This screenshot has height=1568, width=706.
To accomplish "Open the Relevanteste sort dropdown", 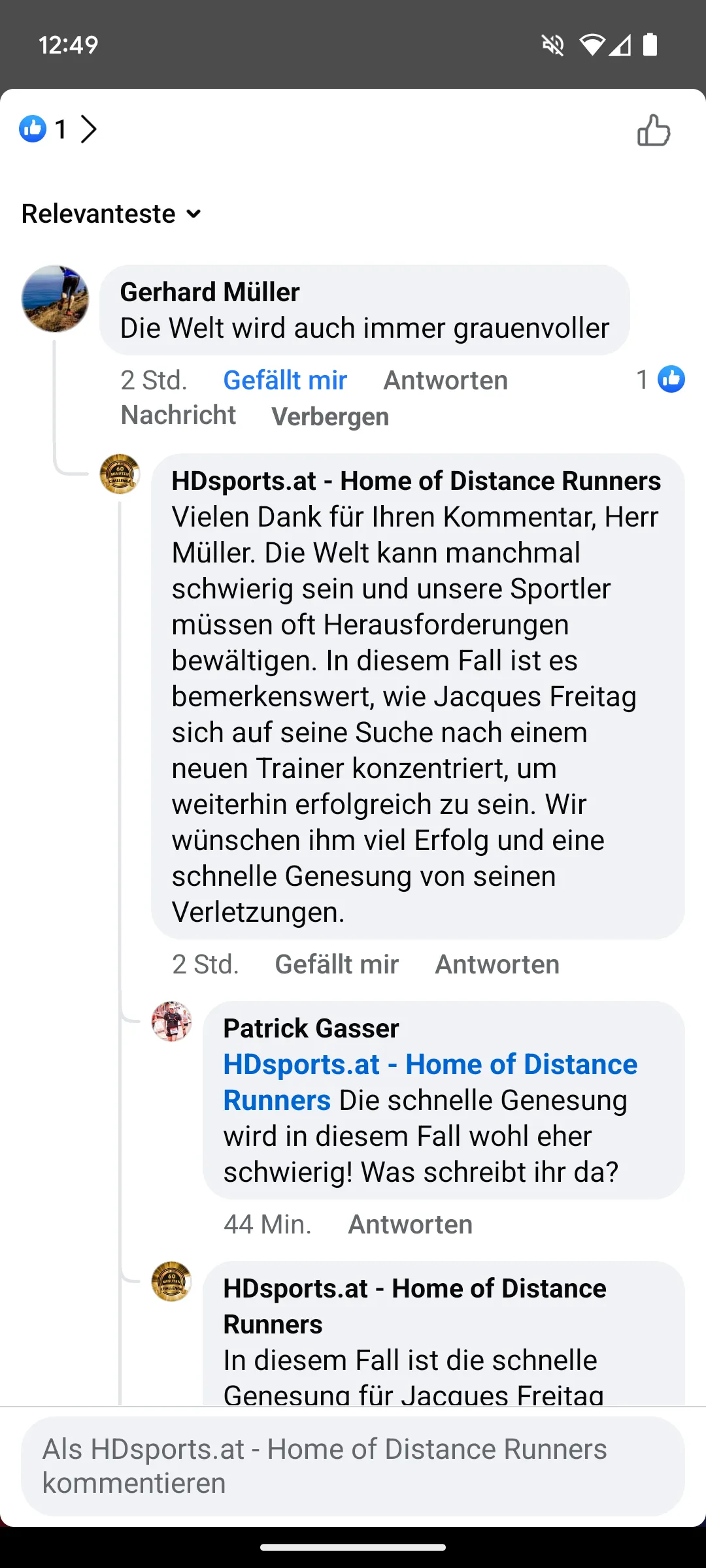I will [x=111, y=213].
